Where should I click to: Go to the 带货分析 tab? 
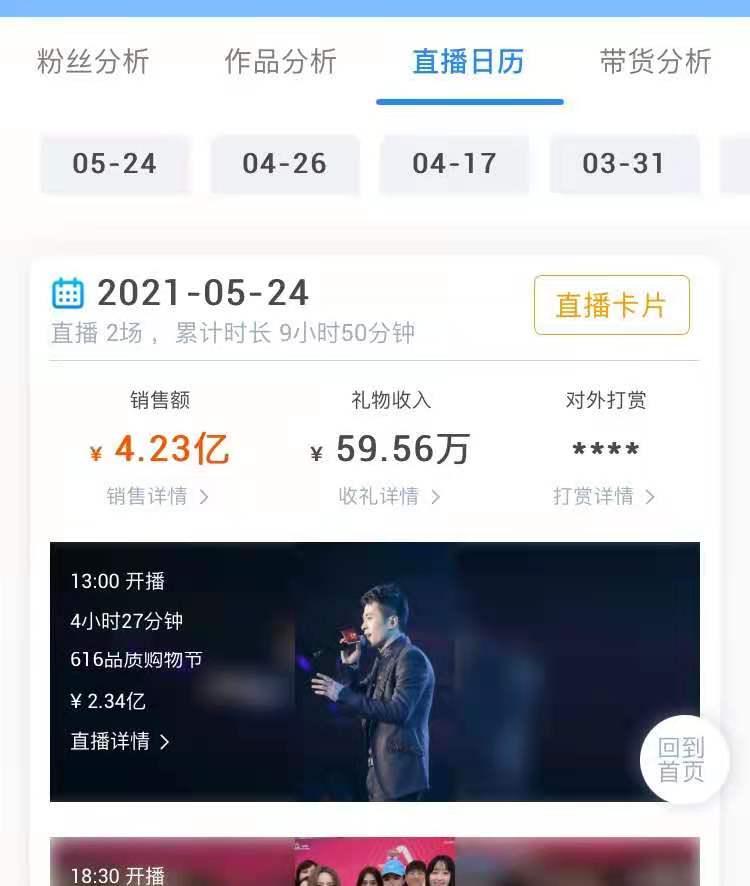[x=655, y=62]
